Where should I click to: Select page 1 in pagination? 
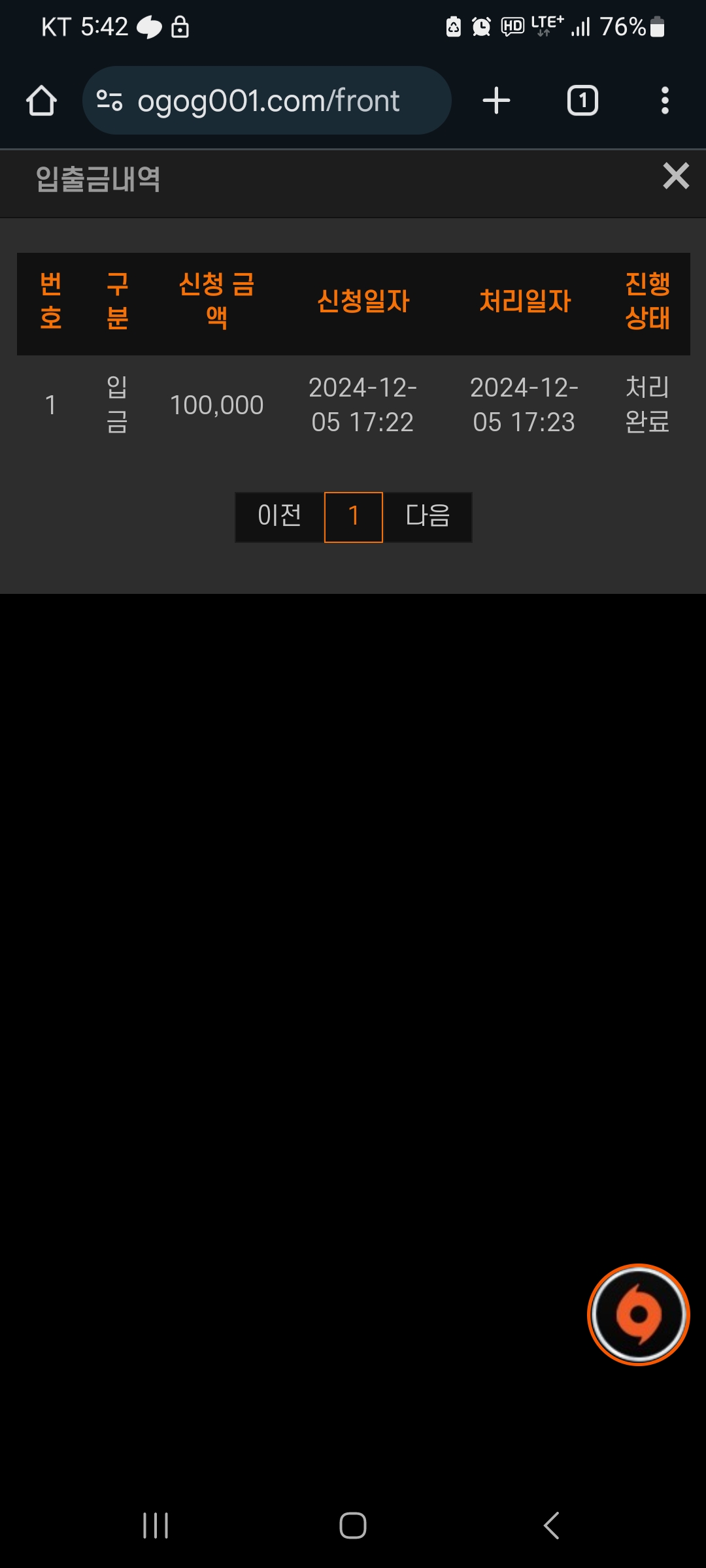[x=354, y=517]
